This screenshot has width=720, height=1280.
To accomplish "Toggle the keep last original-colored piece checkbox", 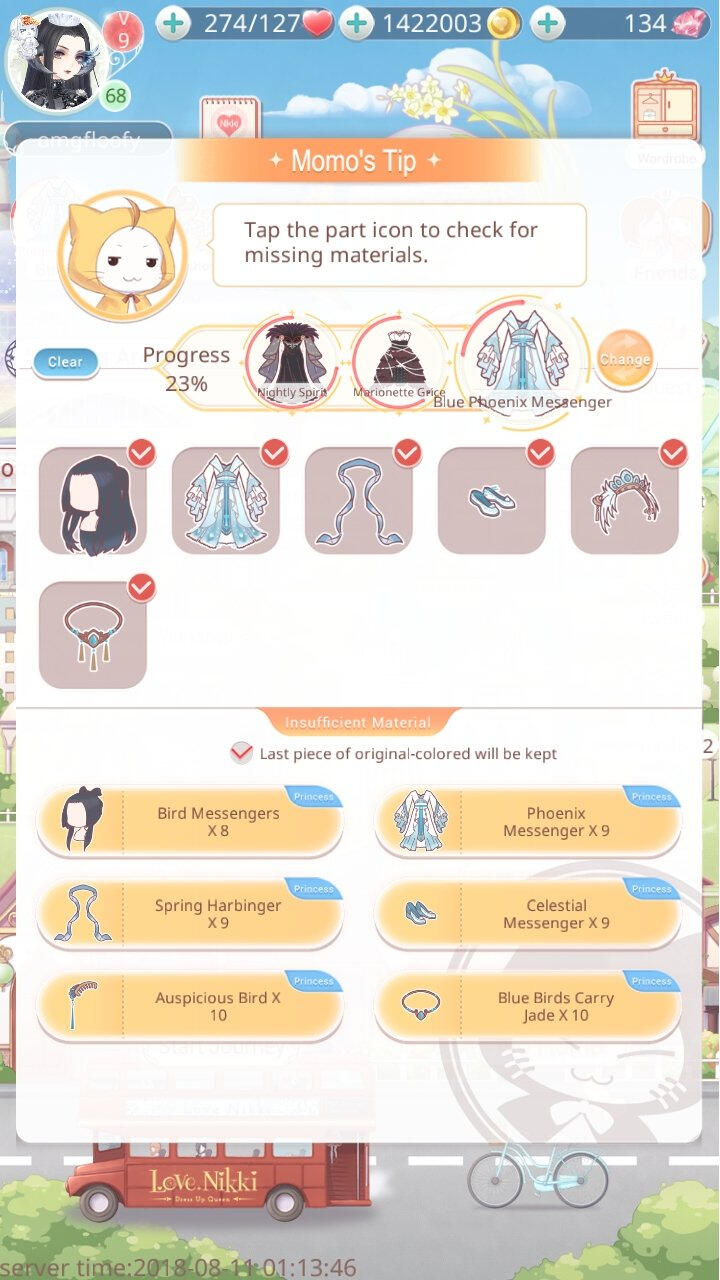I will (x=241, y=753).
